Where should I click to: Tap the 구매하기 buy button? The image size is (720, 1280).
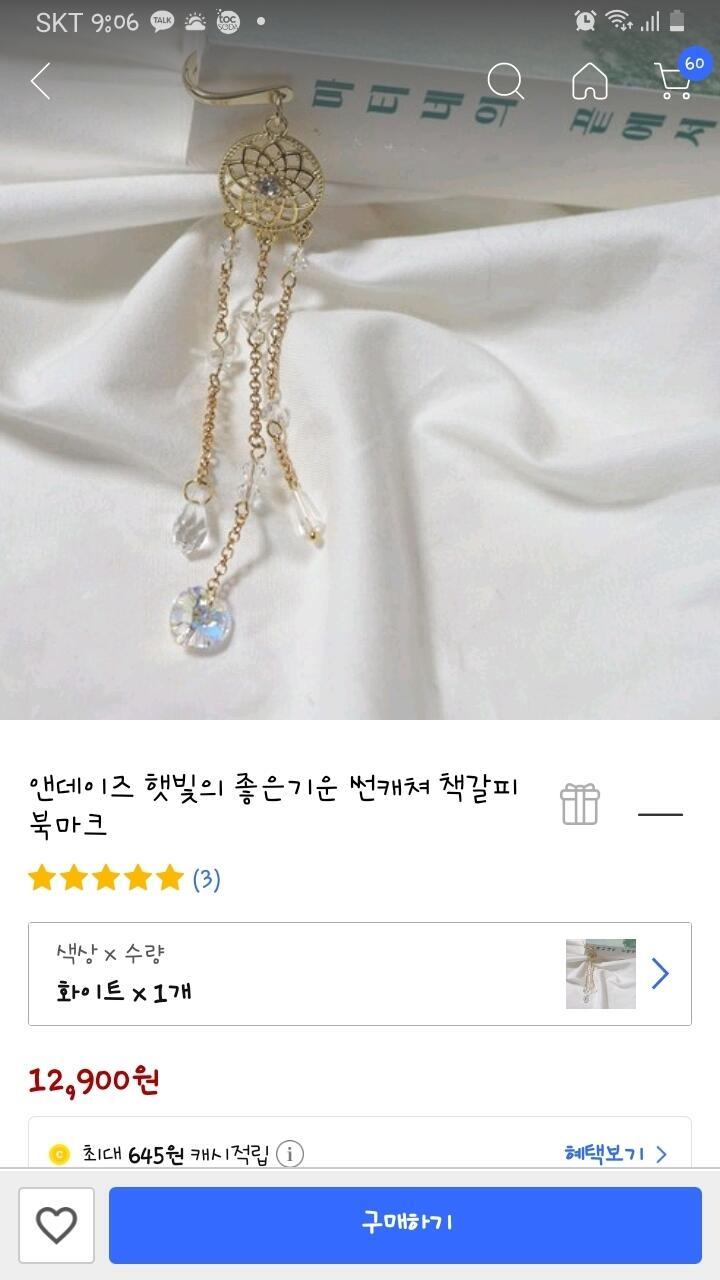point(406,1225)
